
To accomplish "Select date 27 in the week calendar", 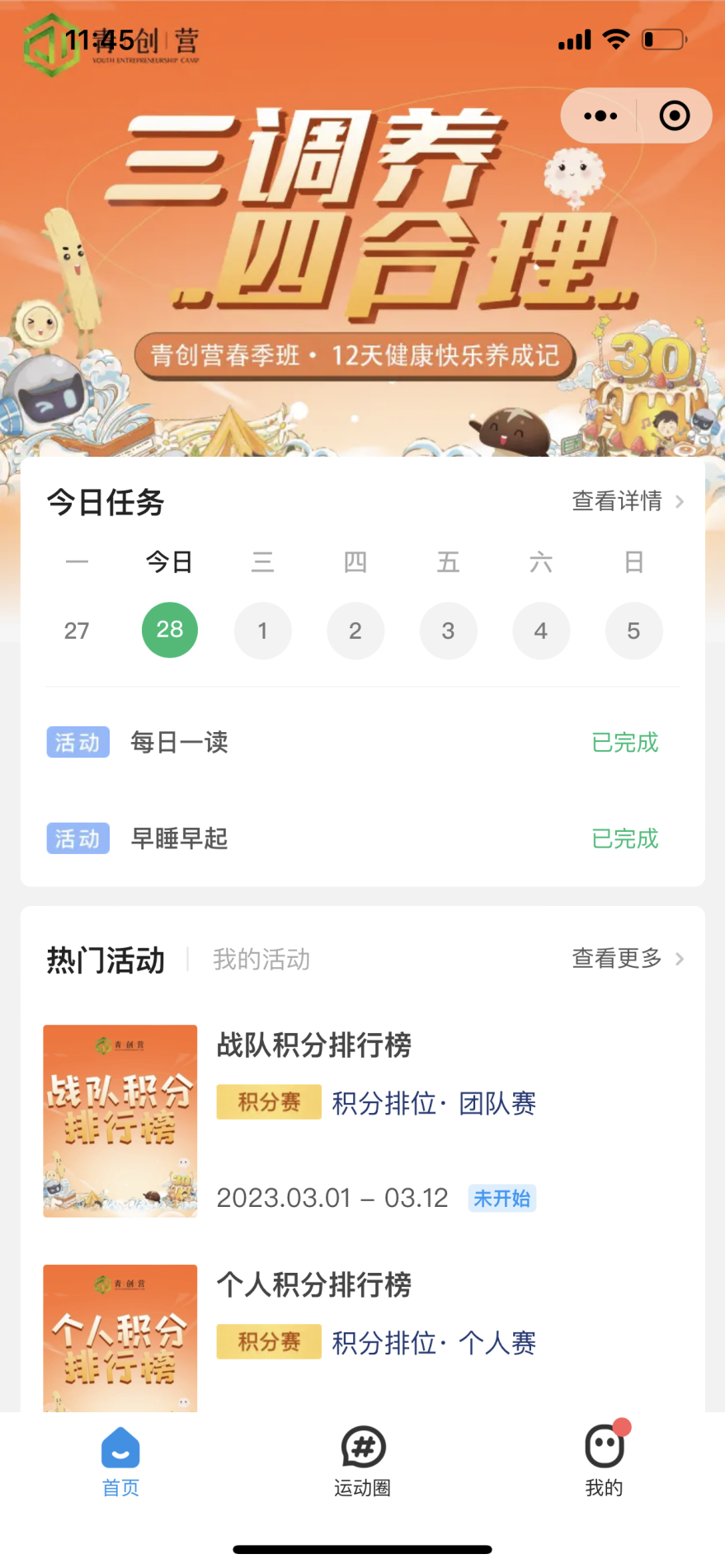I will [x=77, y=631].
